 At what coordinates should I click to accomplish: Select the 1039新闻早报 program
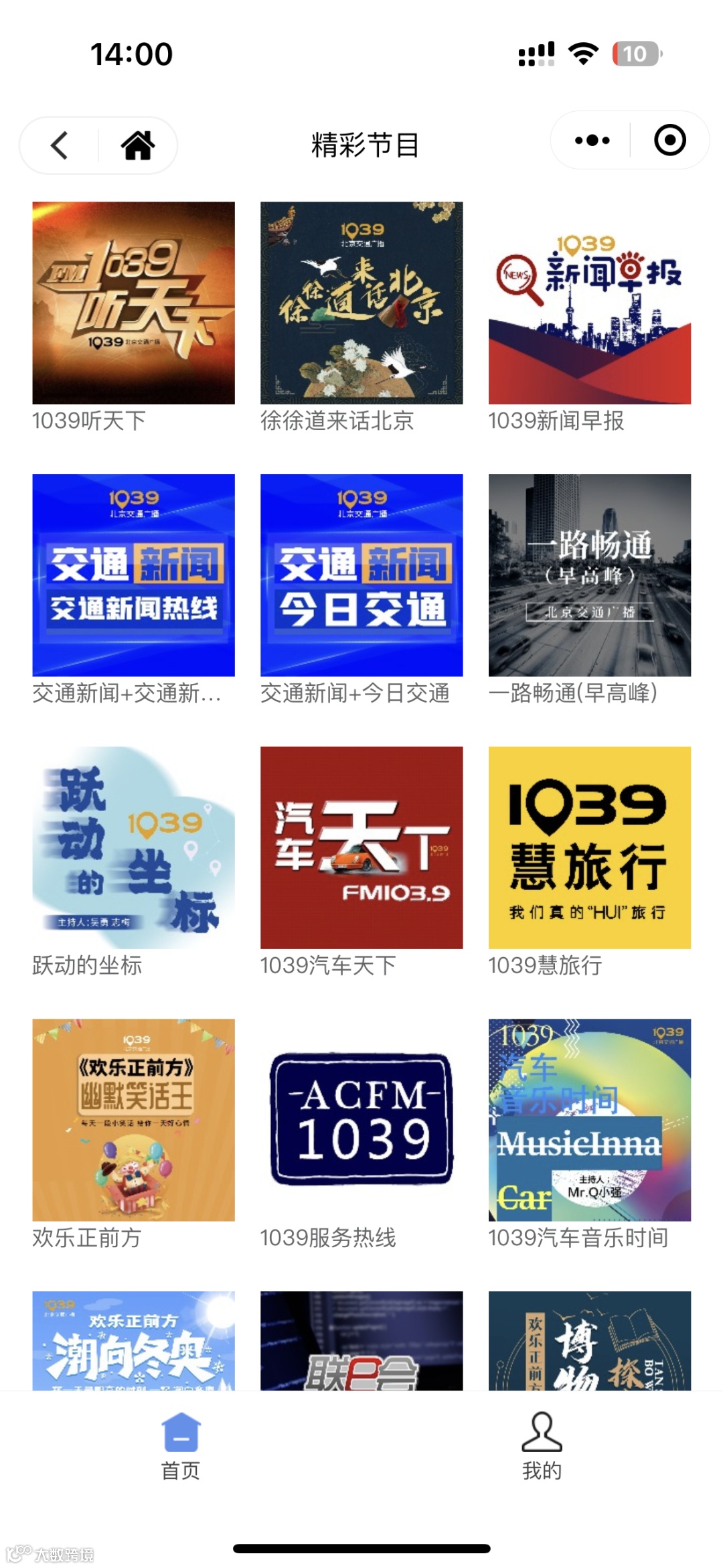click(x=590, y=303)
